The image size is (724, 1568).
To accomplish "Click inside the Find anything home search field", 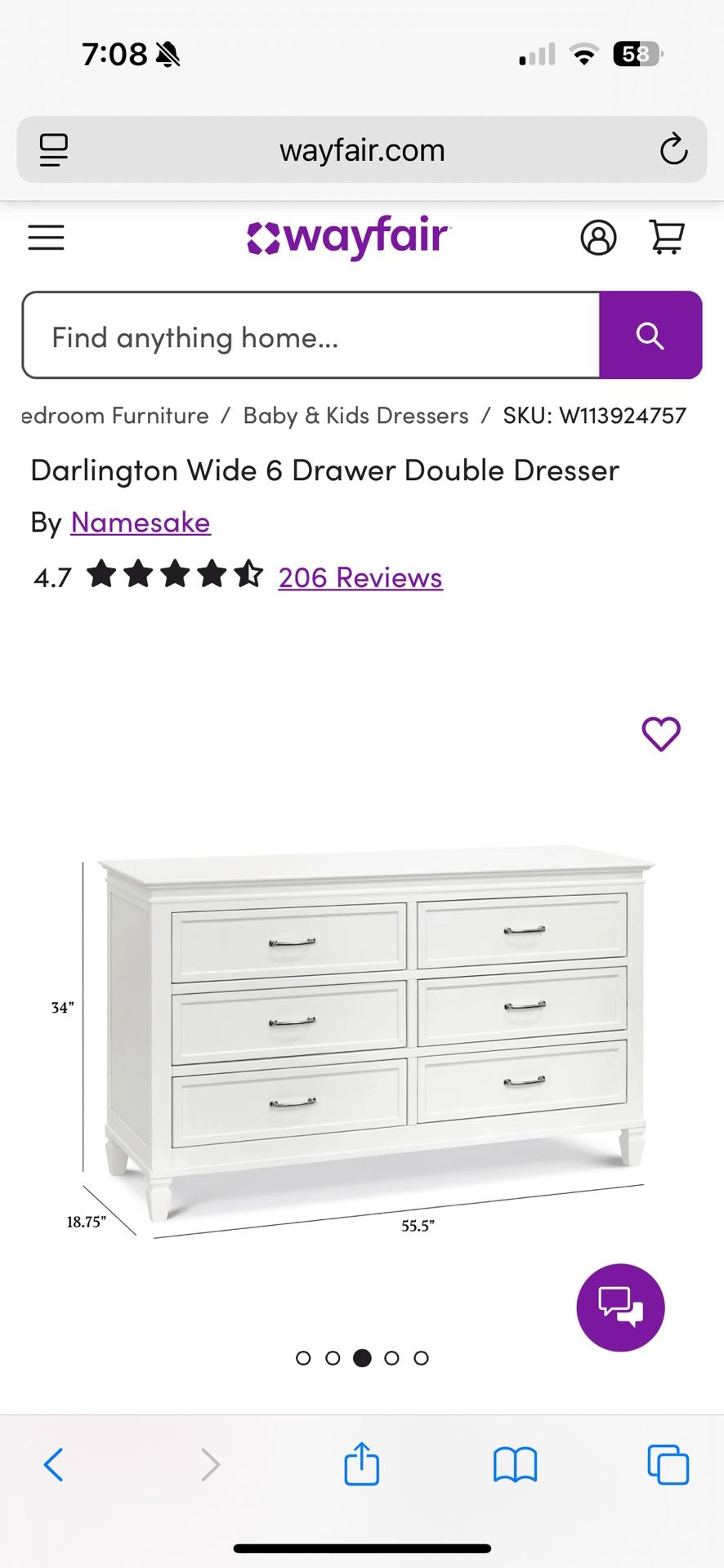I will click(x=311, y=335).
